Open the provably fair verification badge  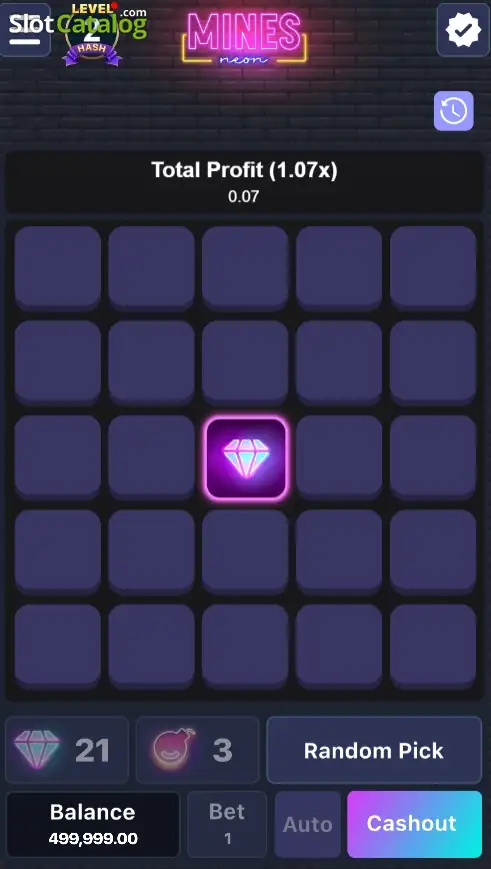(463, 30)
